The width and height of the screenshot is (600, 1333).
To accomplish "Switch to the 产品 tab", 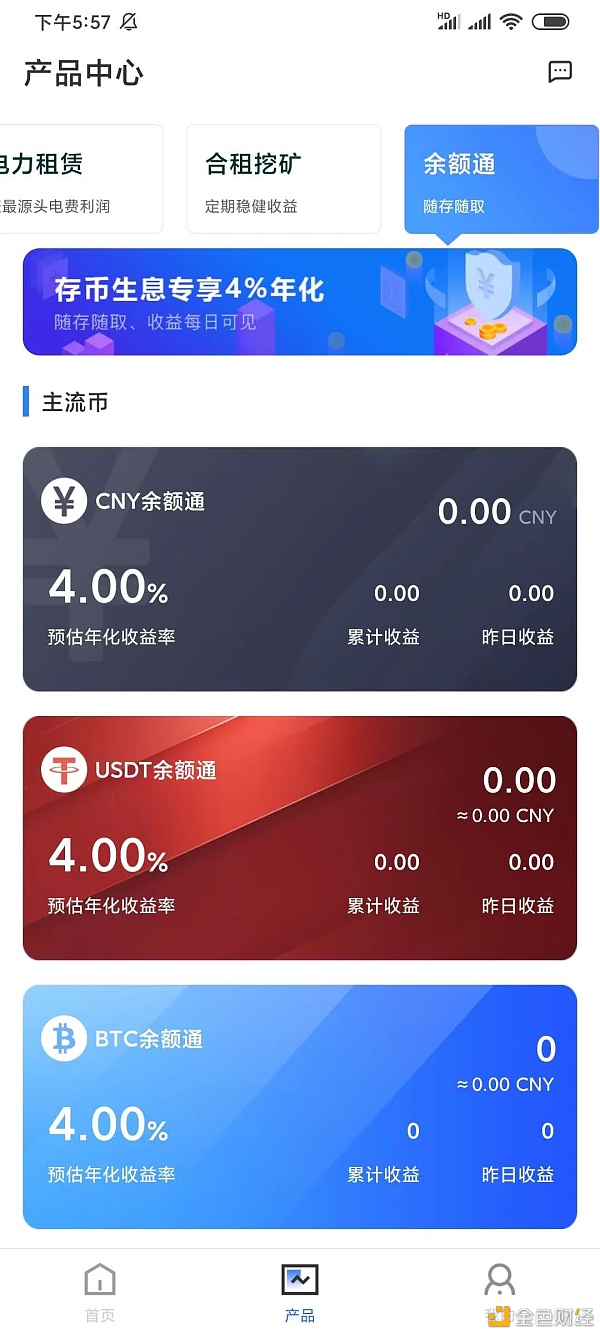I will 300,1291.
